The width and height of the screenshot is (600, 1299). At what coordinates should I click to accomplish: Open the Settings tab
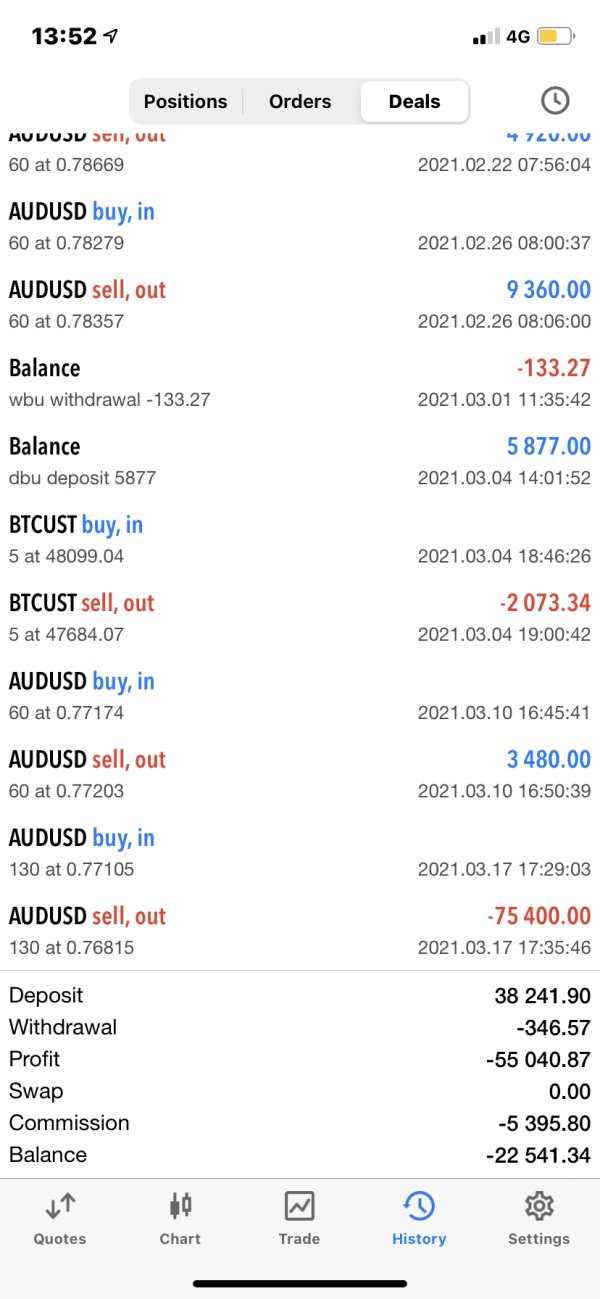(538, 1218)
